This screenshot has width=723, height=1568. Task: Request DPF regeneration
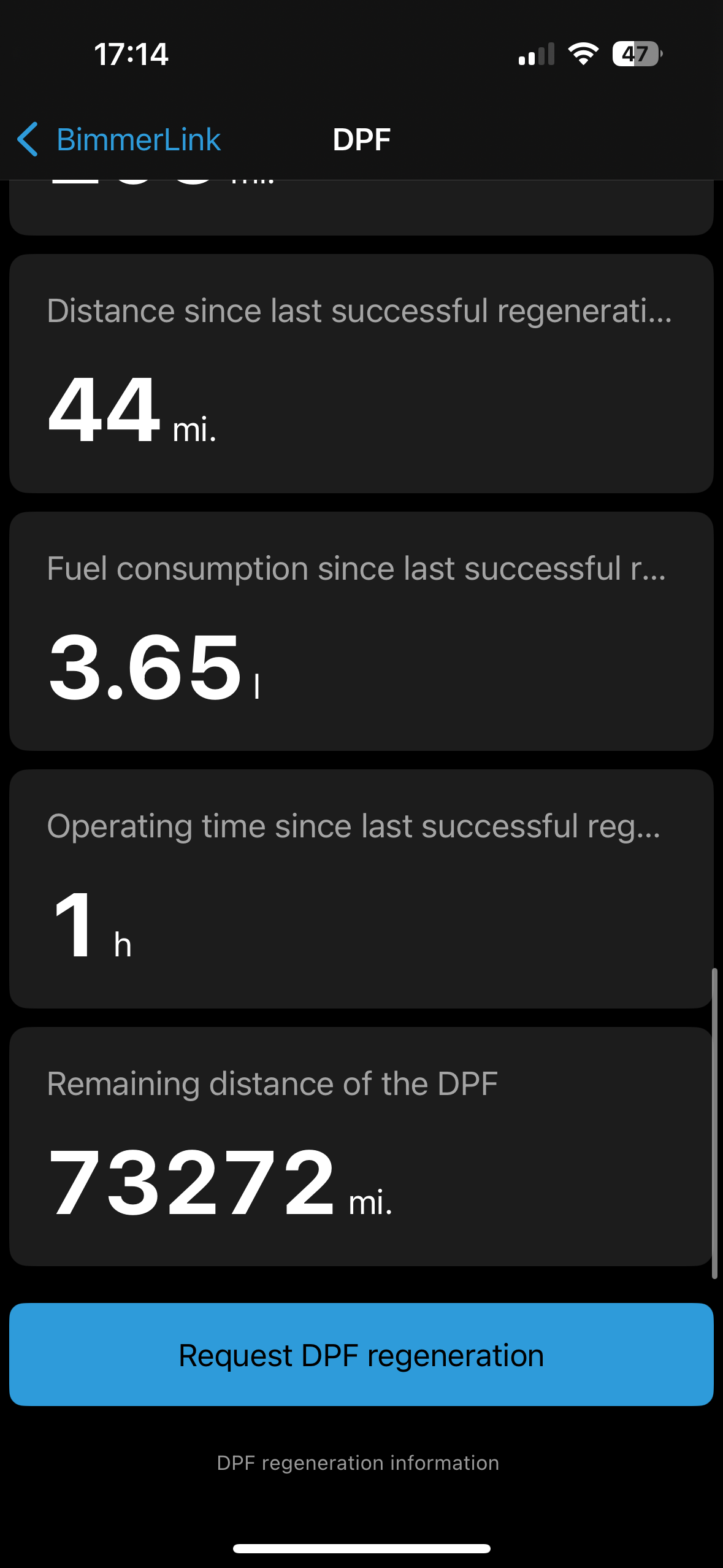coord(361,1355)
